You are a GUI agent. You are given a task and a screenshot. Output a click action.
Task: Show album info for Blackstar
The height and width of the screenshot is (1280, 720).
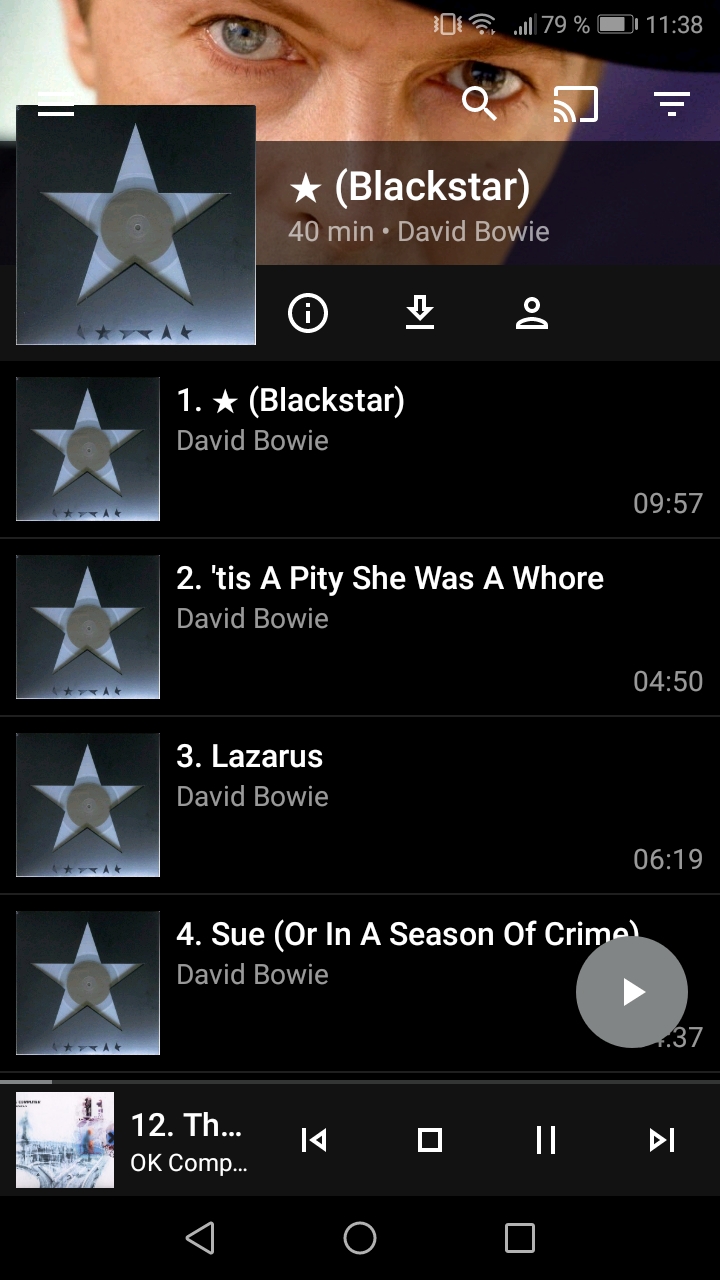pyautogui.click(x=308, y=313)
